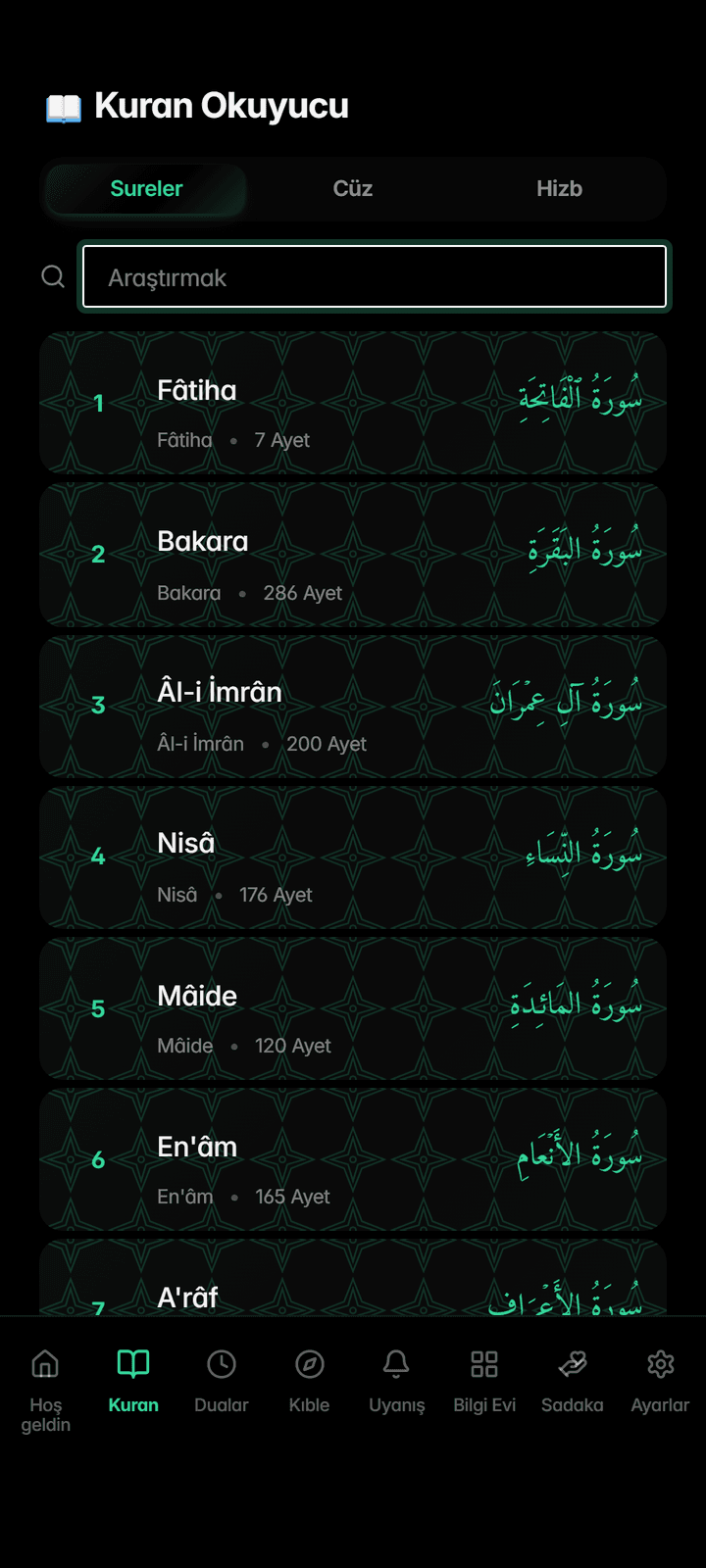Open the Kıble compass icon
Viewport: 706px width, 1568px height.
(x=309, y=1363)
